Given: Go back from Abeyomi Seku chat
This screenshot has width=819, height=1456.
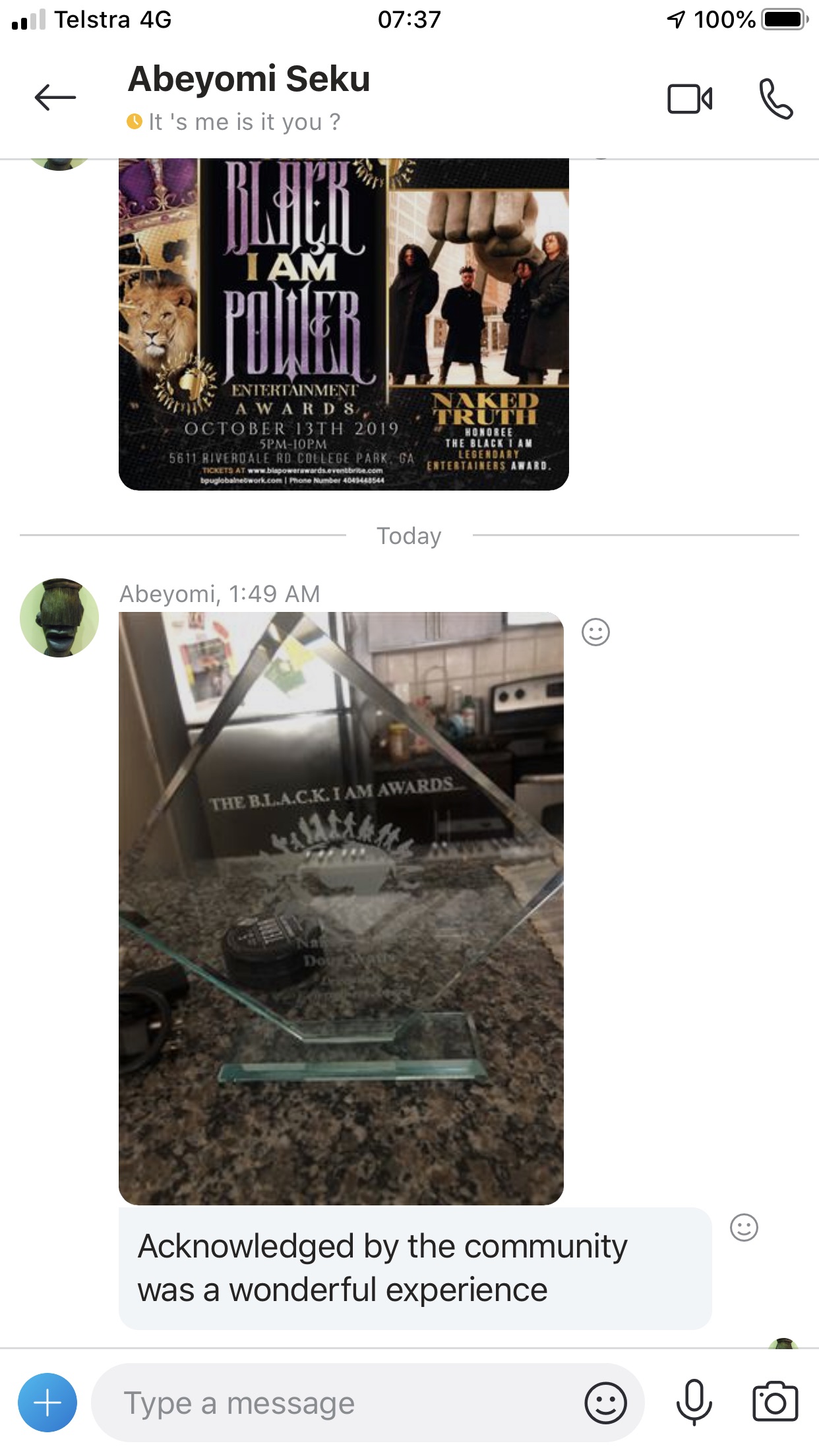Looking at the screenshot, I should coord(55,98).
